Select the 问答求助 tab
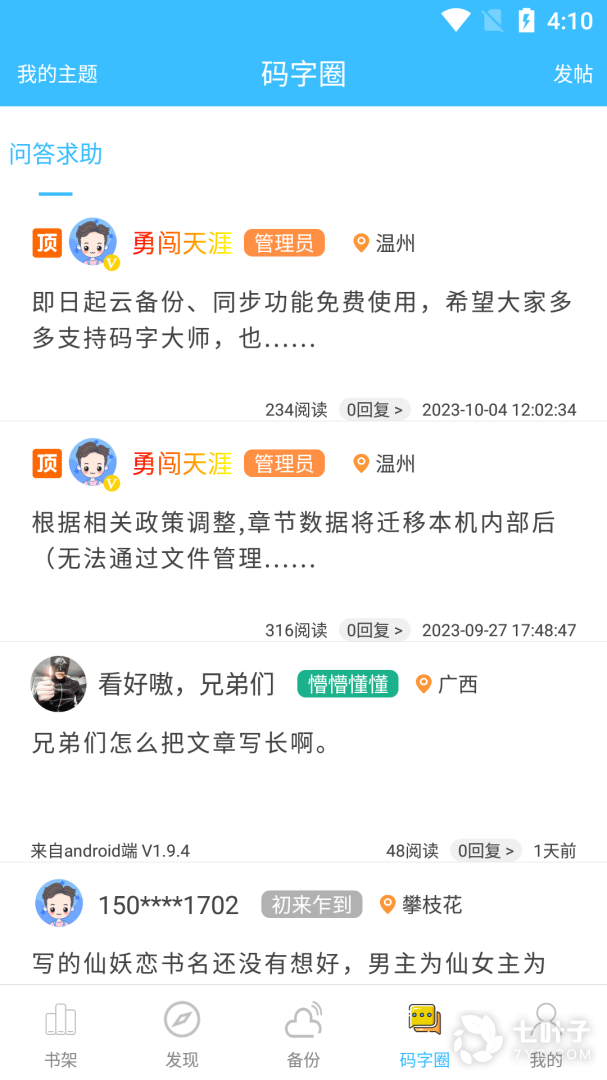The width and height of the screenshot is (607, 1080). pyautogui.click(x=56, y=154)
